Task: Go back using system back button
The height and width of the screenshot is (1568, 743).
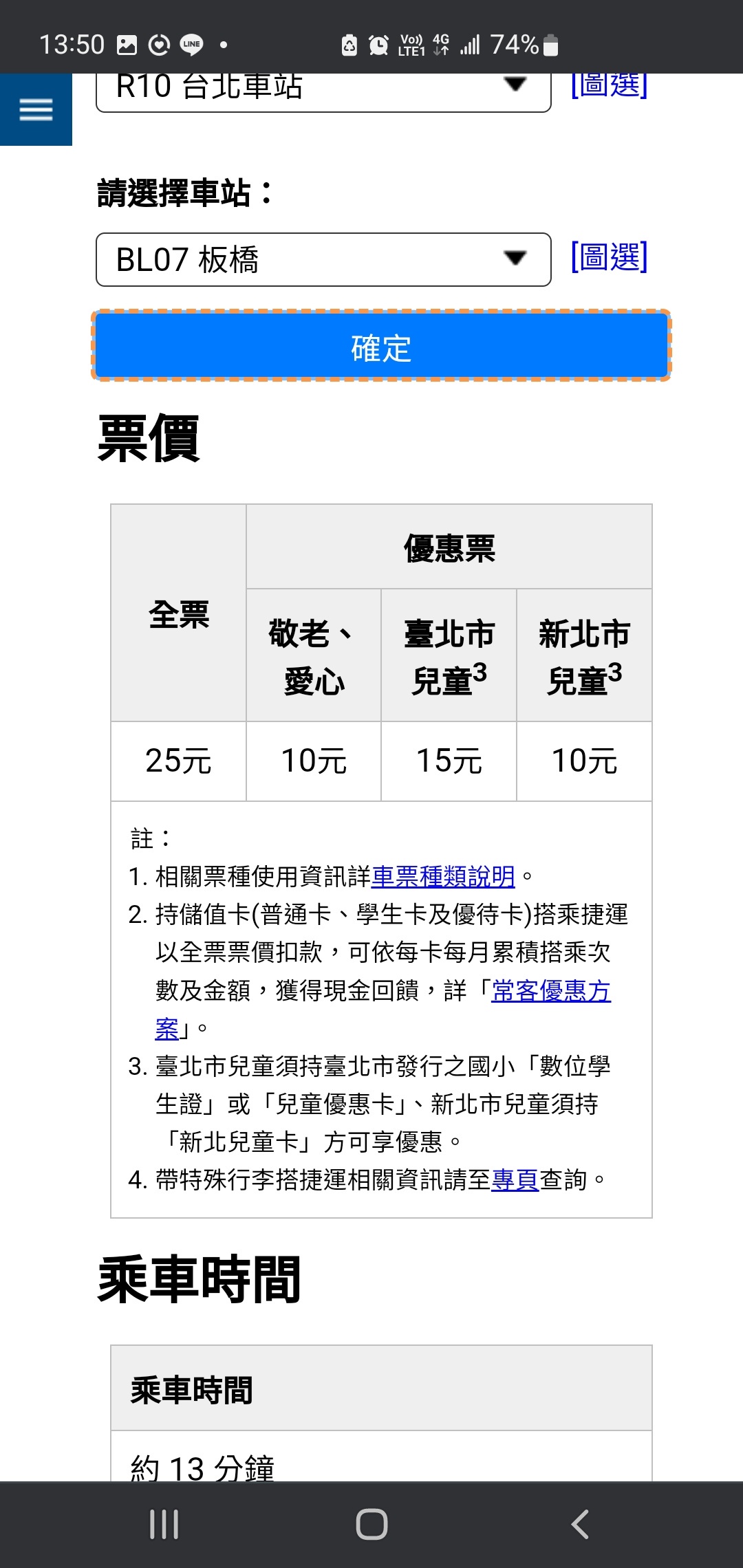Action: [x=580, y=1525]
